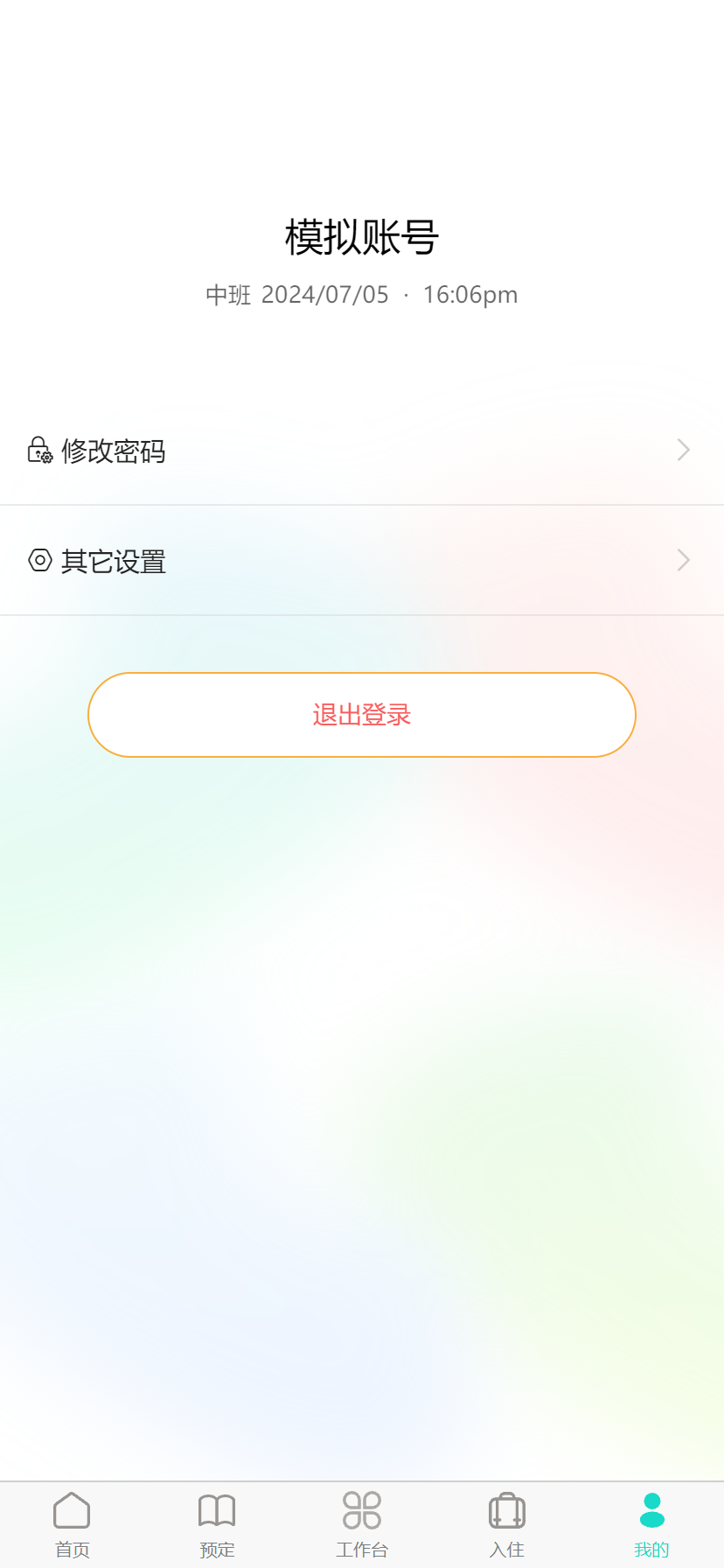Tap the 首页 home icon
This screenshot has height=1568, width=724.
[x=72, y=1511]
